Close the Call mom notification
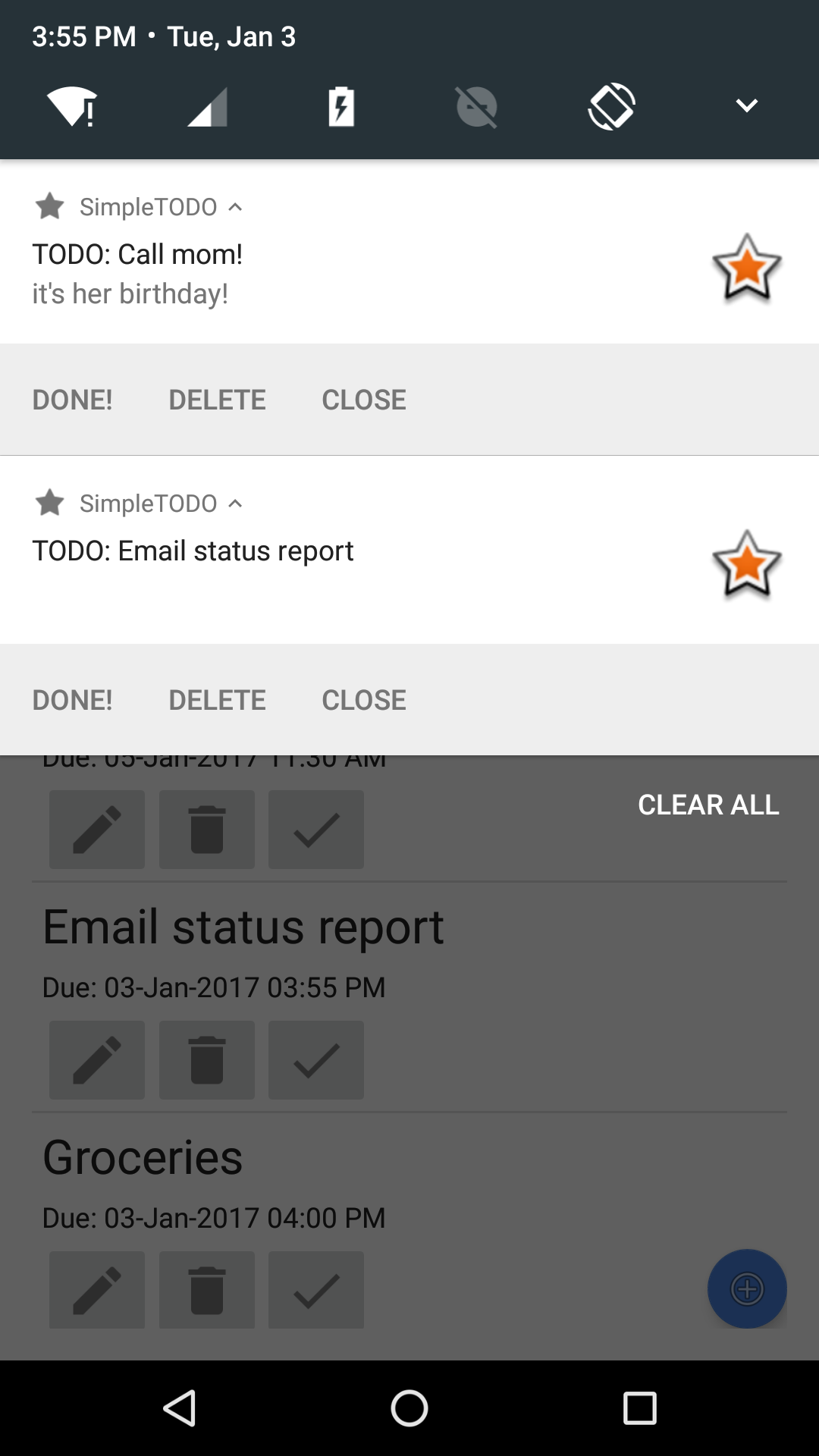The width and height of the screenshot is (819, 1456). (x=364, y=400)
